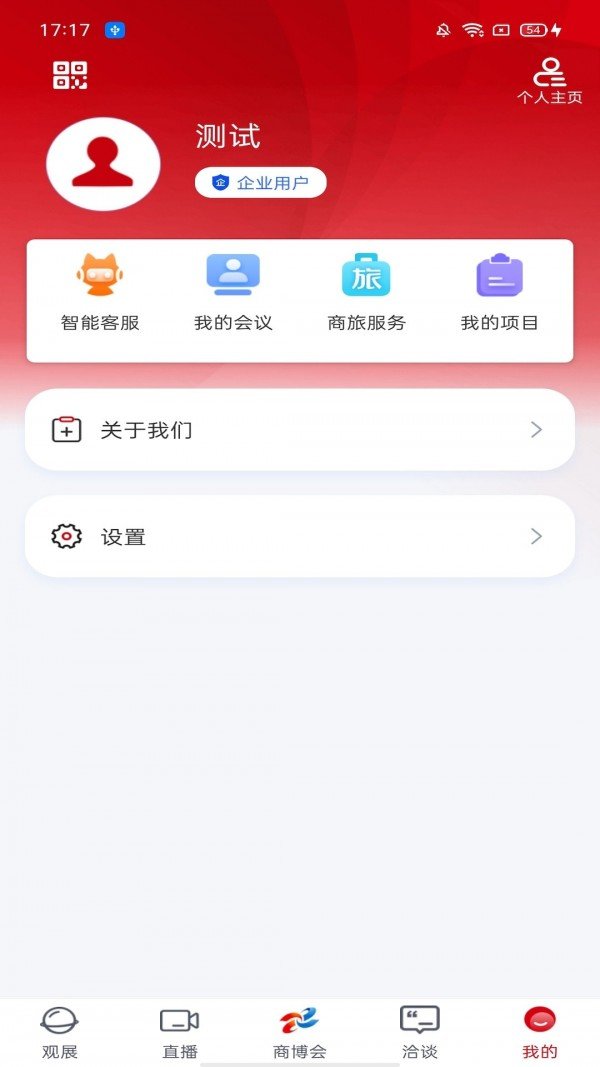This screenshot has height=1067, width=600.
Task: Go to 个人主页 personal homepage
Action: (549, 80)
